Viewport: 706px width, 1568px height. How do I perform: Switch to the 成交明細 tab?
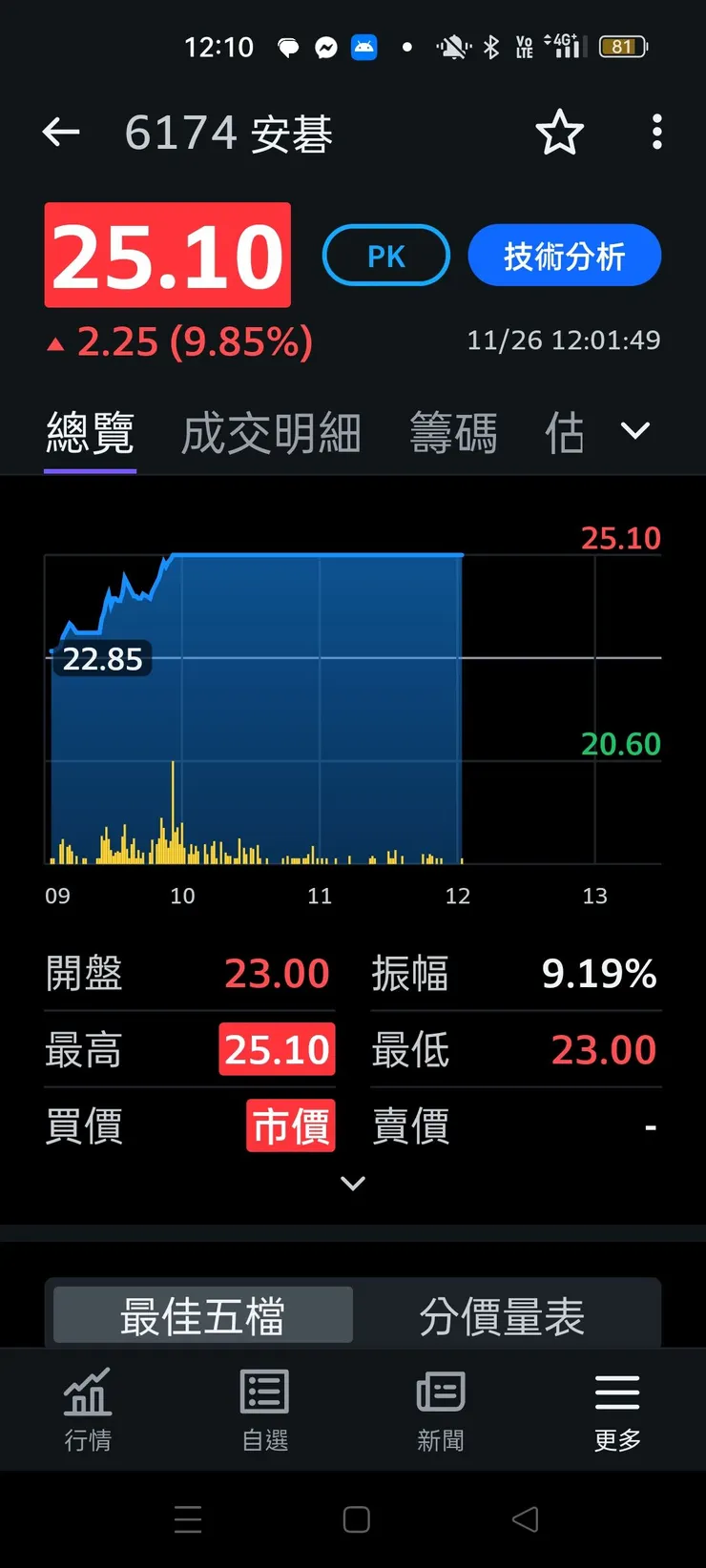tap(270, 432)
